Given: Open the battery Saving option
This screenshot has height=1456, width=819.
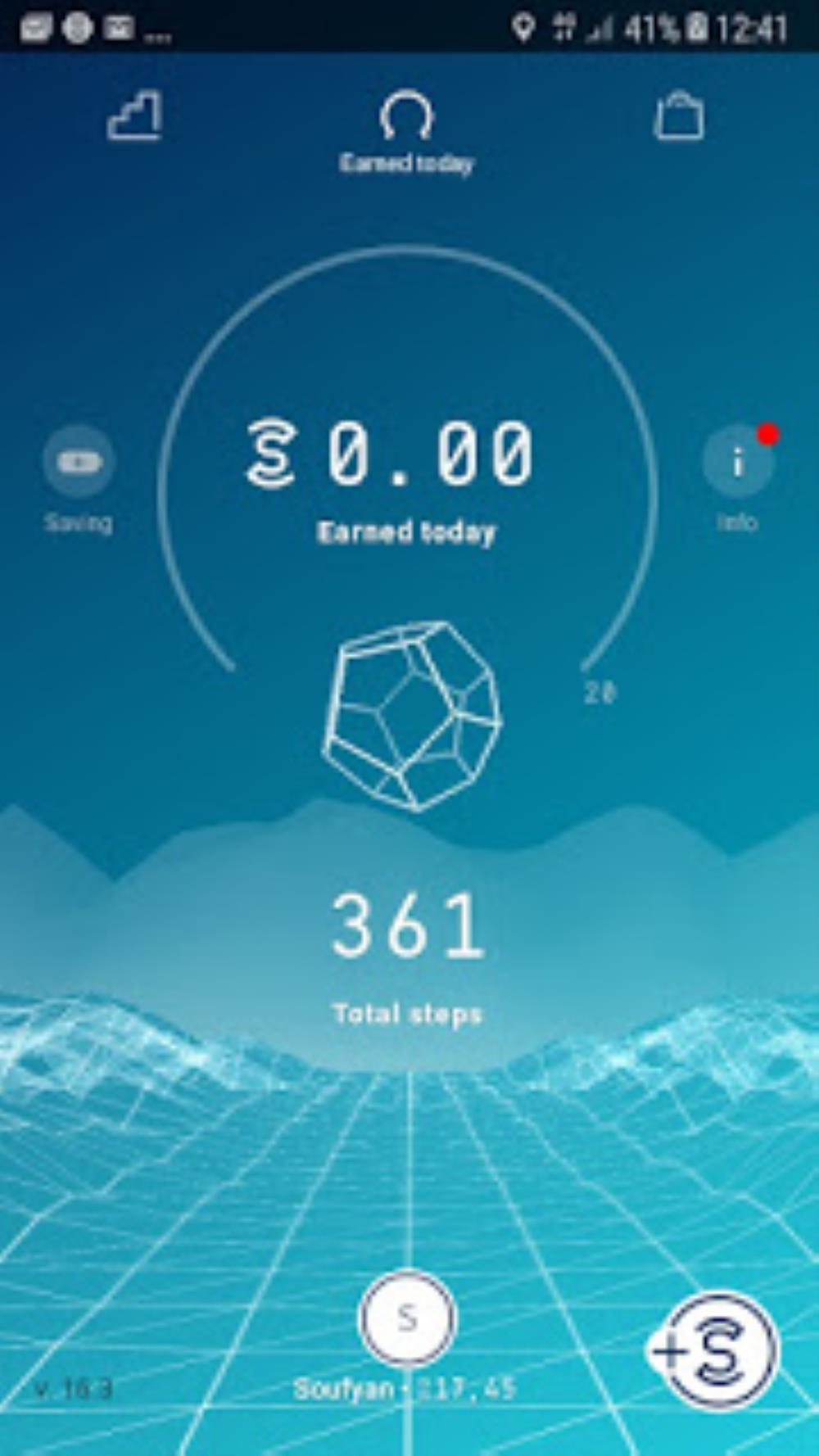Looking at the screenshot, I should (79, 463).
